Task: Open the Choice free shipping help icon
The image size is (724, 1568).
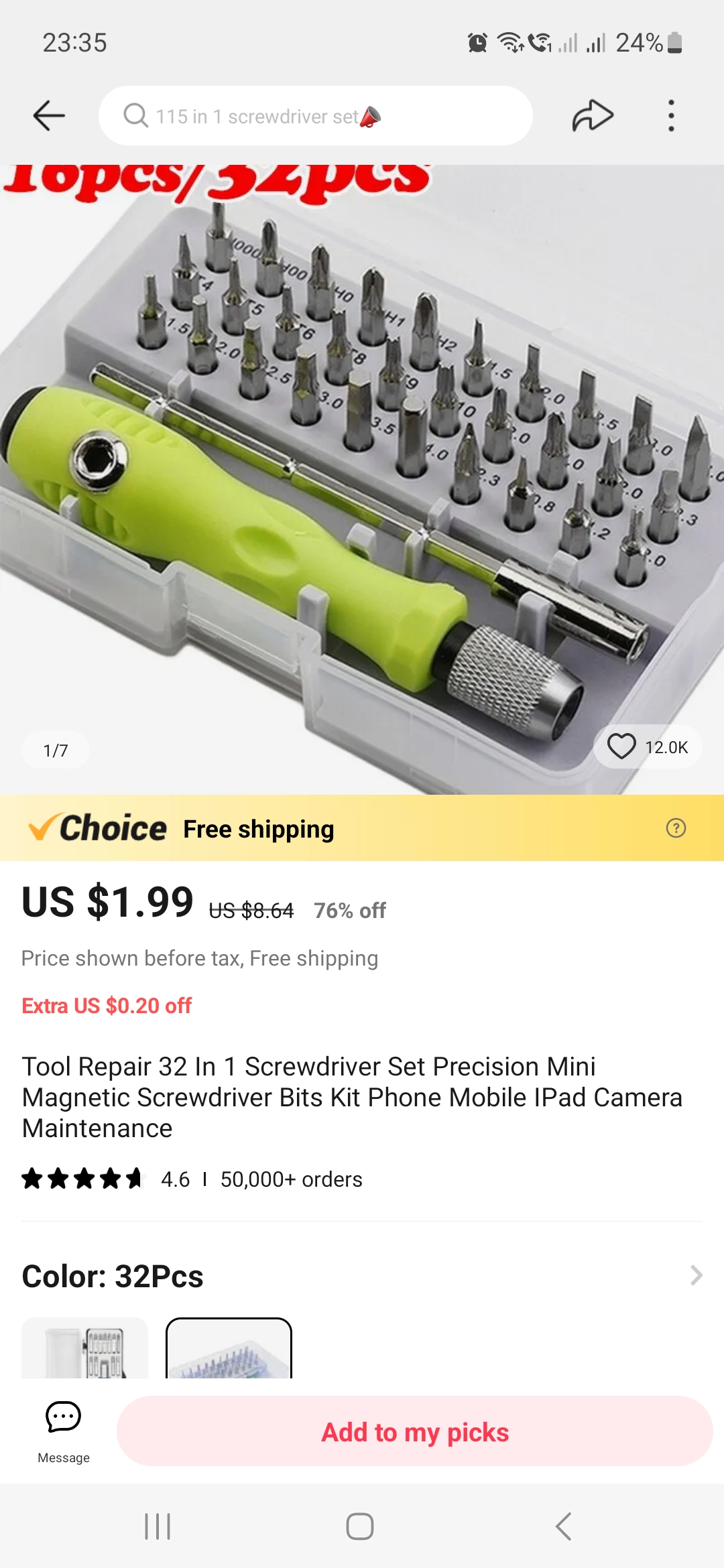Action: [676, 828]
